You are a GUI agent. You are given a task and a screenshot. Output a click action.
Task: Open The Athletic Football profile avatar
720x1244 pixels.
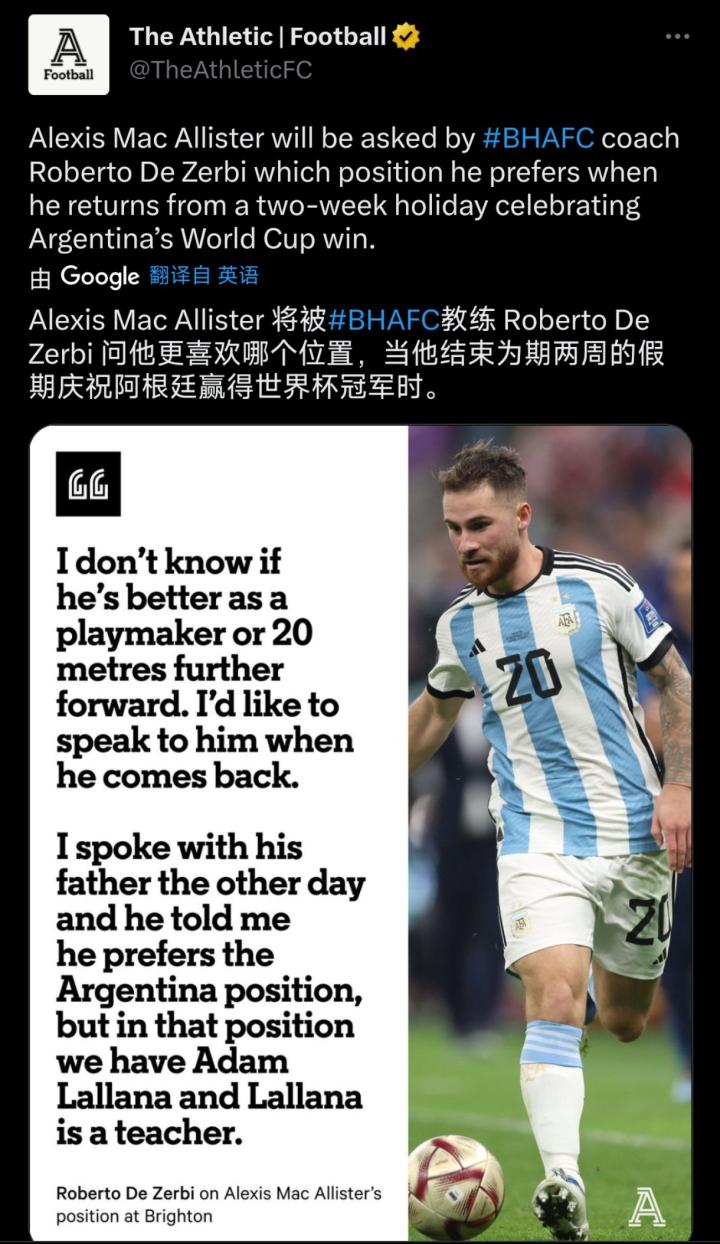(x=69, y=55)
